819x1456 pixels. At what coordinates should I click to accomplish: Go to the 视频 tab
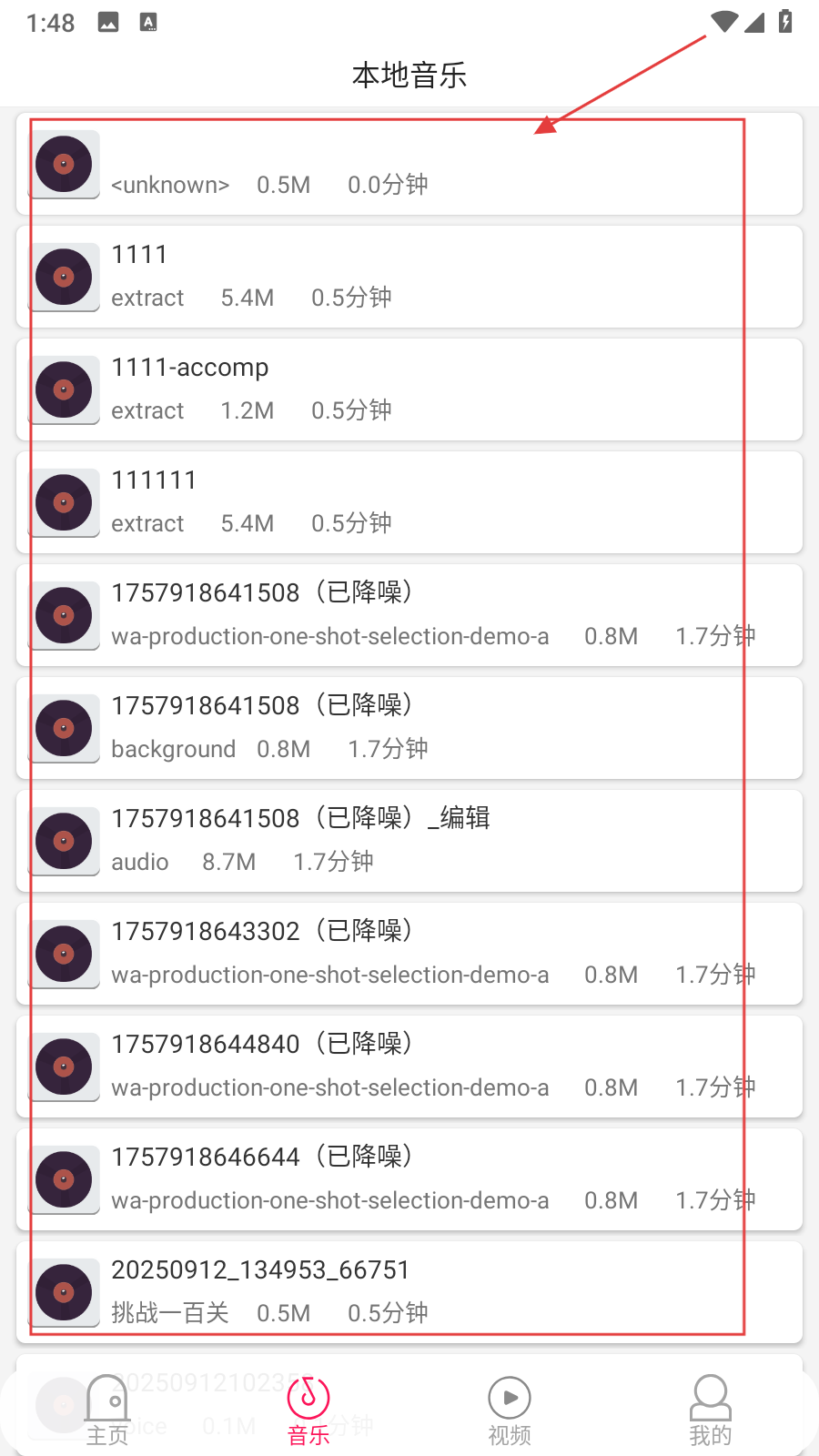pyautogui.click(x=510, y=1410)
